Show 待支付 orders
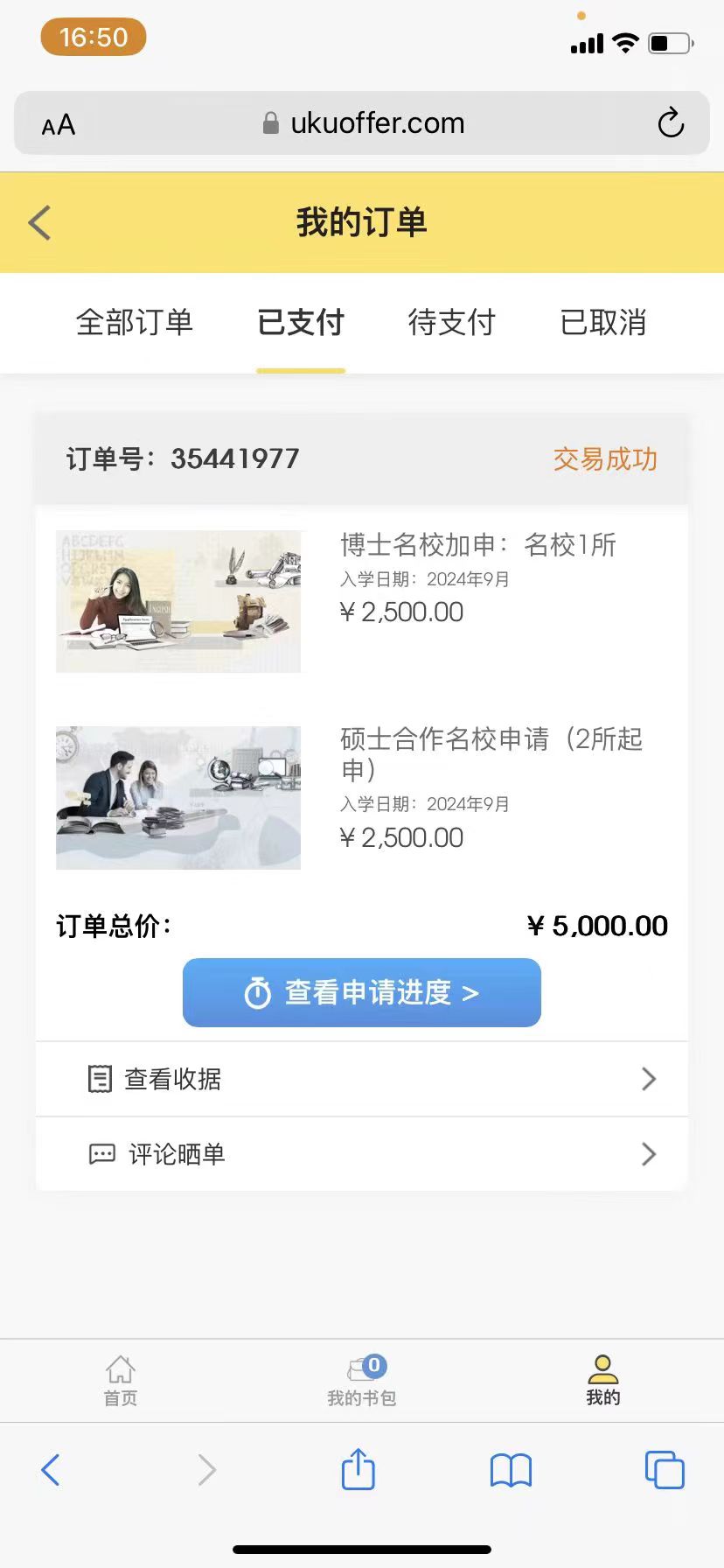The image size is (724, 1568). pos(451,323)
